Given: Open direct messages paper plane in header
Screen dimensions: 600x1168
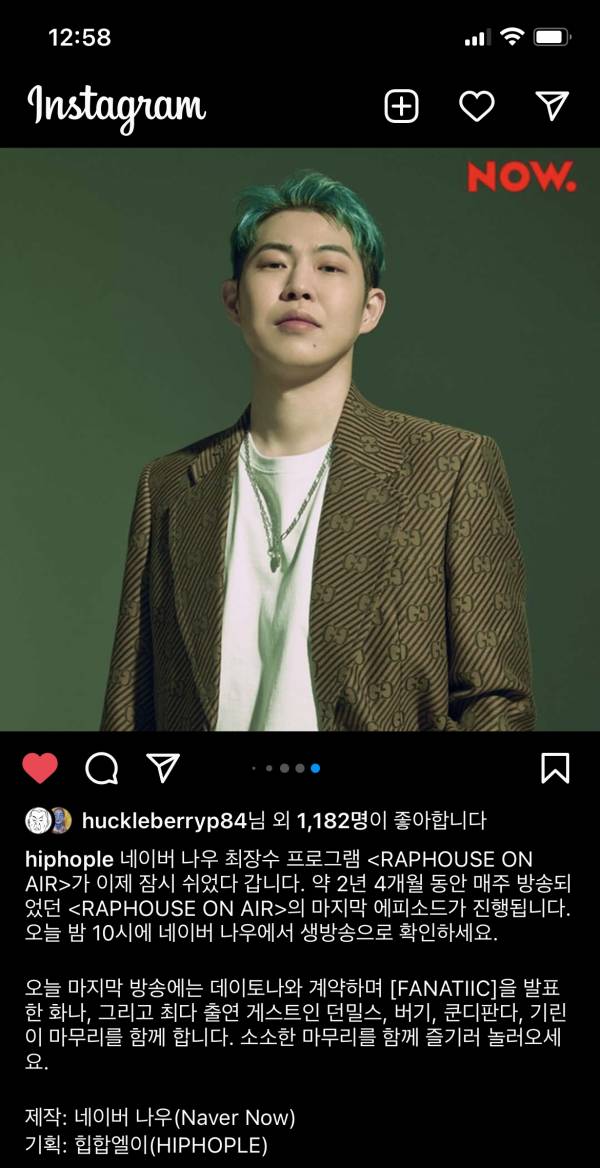Looking at the screenshot, I should pyautogui.click(x=551, y=106).
